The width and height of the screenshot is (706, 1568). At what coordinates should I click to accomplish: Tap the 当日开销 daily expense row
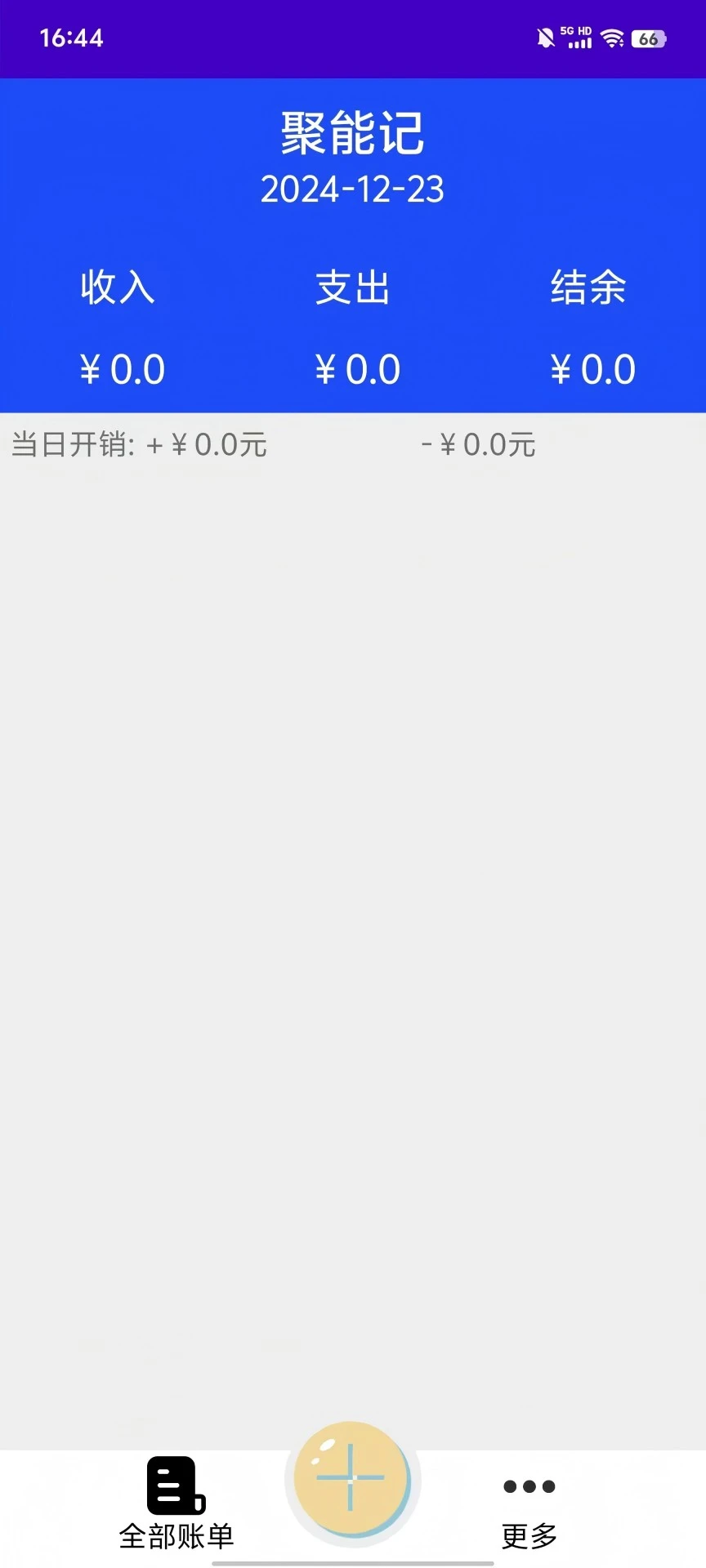74,444
